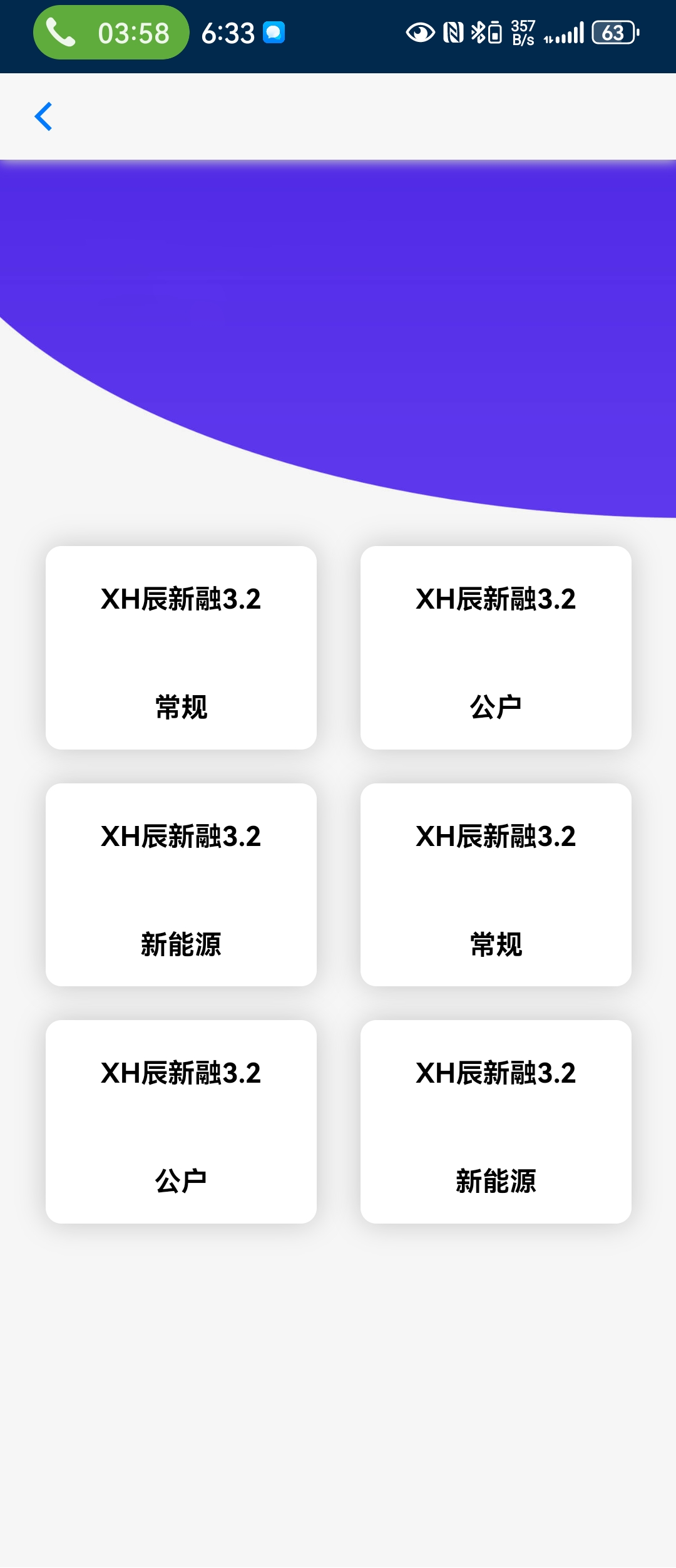676x1568 pixels.
Task: Go back using the blue arrow
Action: [x=43, y=116]
